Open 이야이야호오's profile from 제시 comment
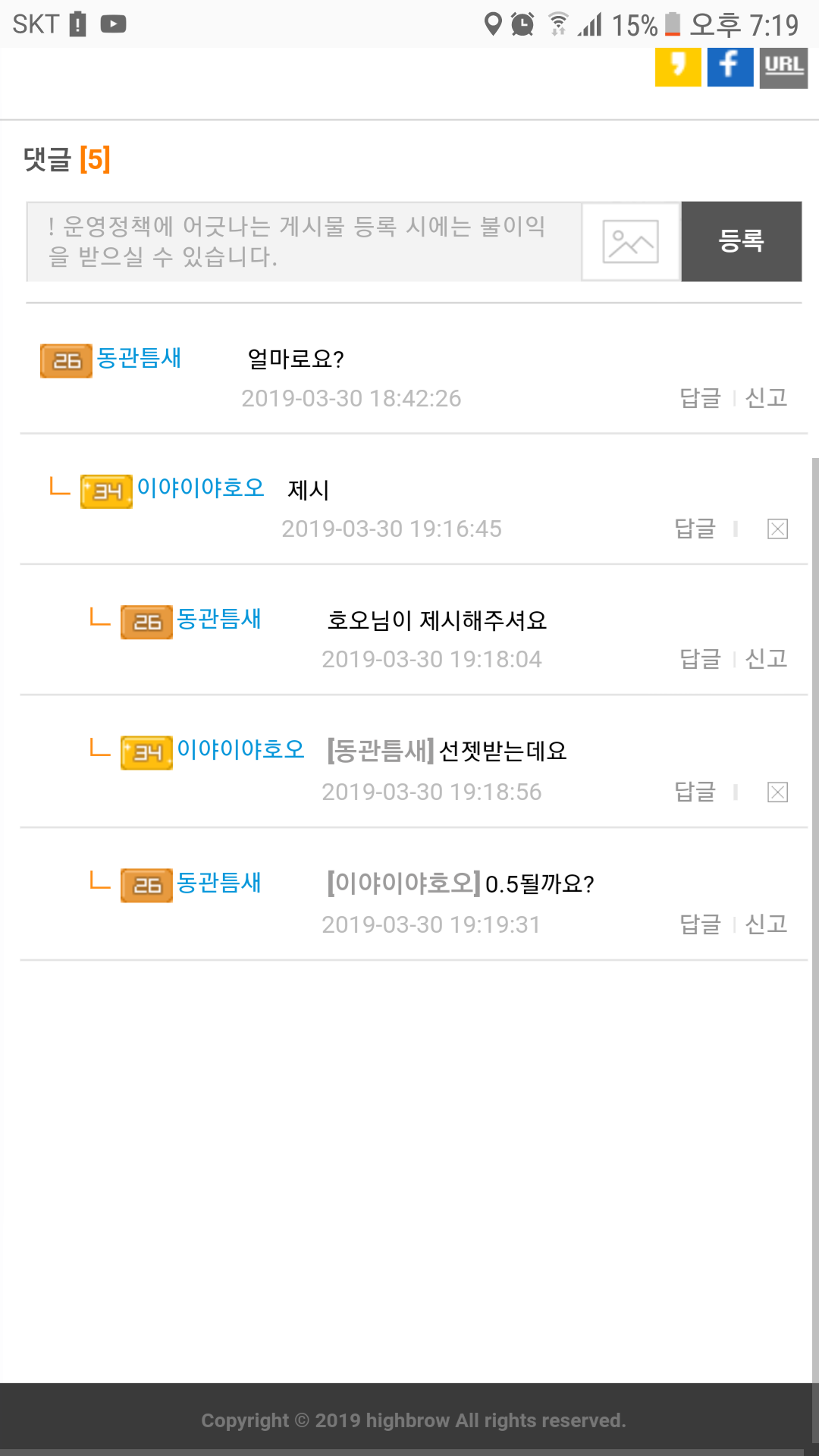Viewport: 819px width, 1456px height. click(x=200, y=488)
